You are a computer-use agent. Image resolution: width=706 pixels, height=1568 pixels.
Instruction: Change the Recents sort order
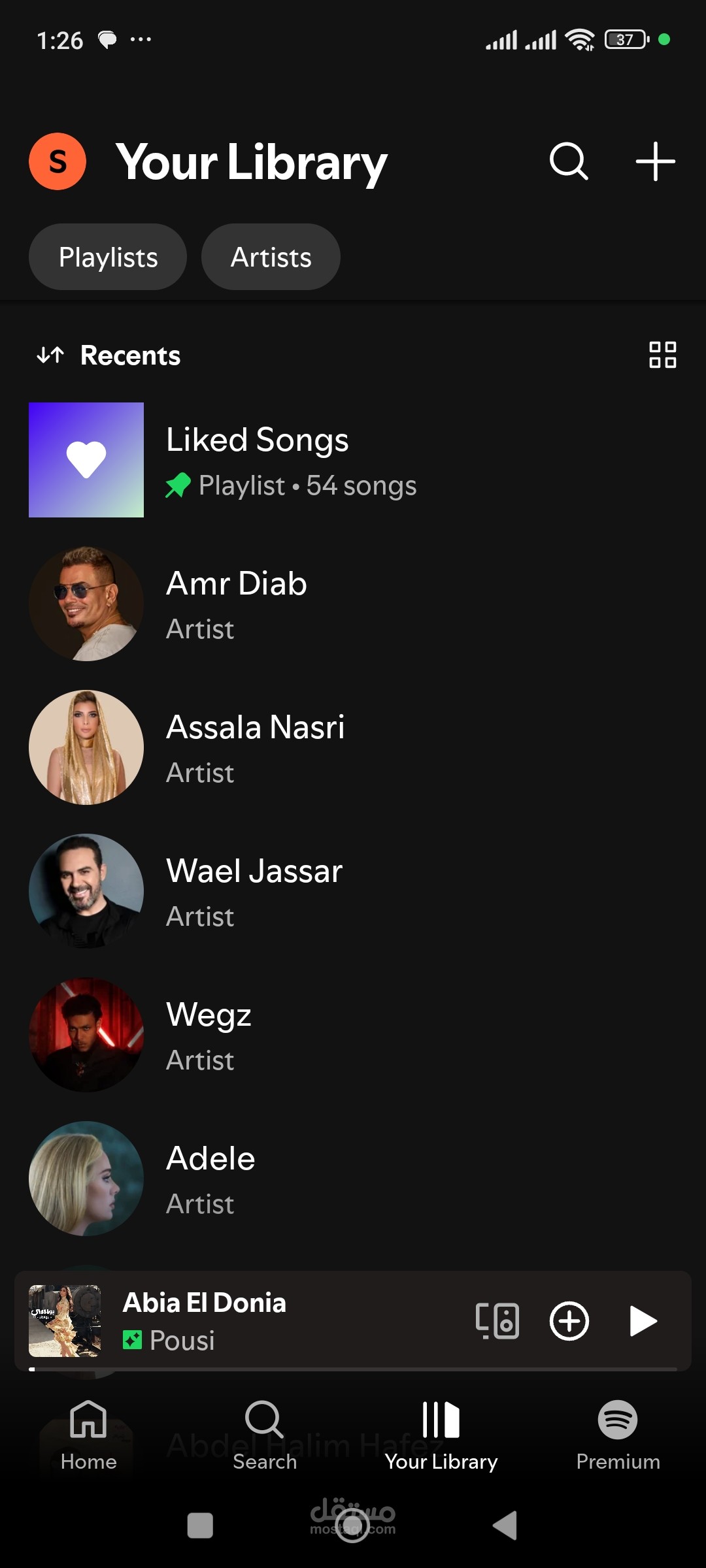pyautogui.click(x=109, y=355)
